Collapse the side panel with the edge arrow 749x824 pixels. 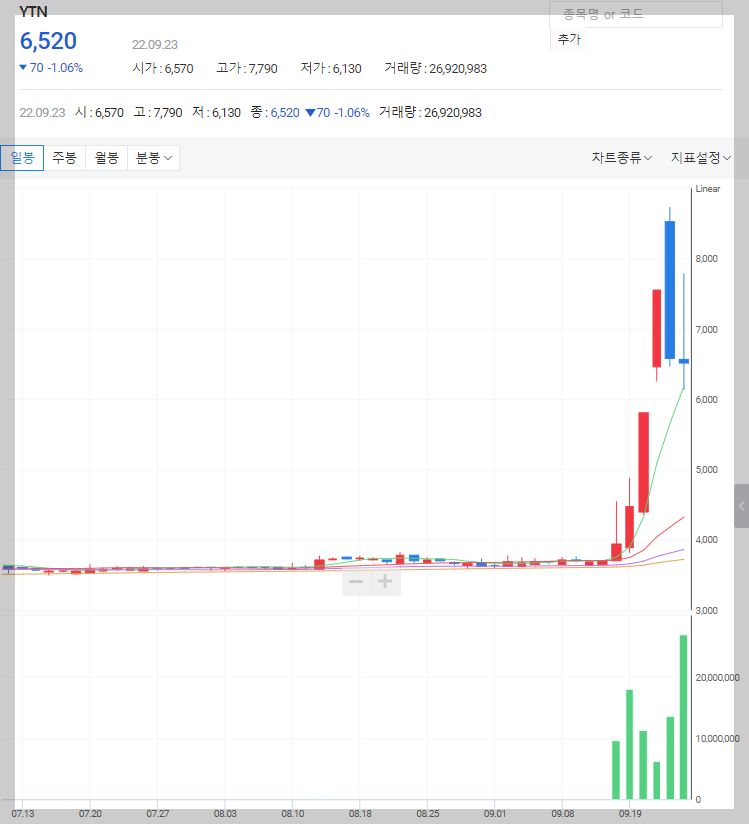[741, 507]
